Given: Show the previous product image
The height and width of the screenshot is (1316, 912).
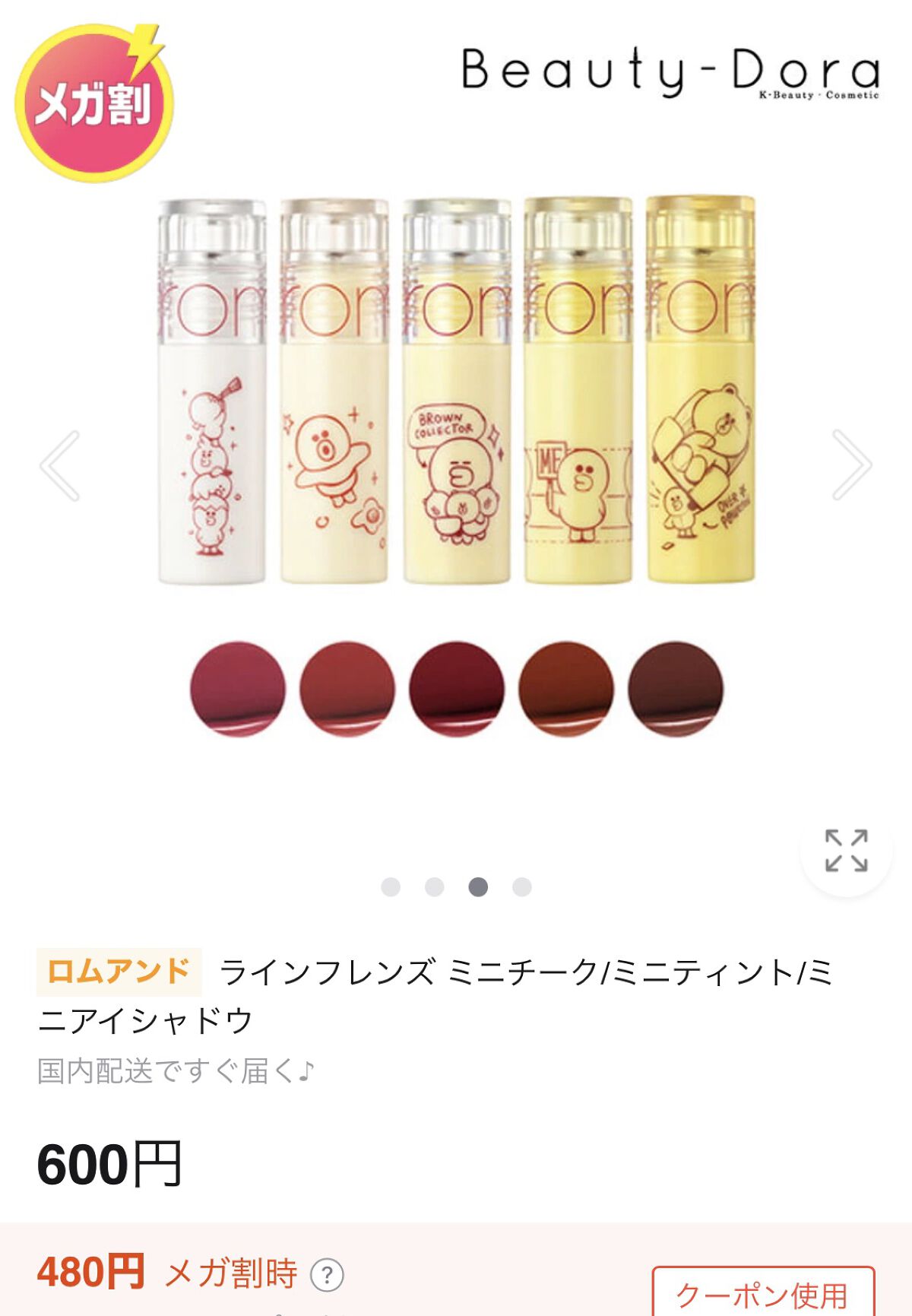Looking at the screenshot, I should (60, 465).
